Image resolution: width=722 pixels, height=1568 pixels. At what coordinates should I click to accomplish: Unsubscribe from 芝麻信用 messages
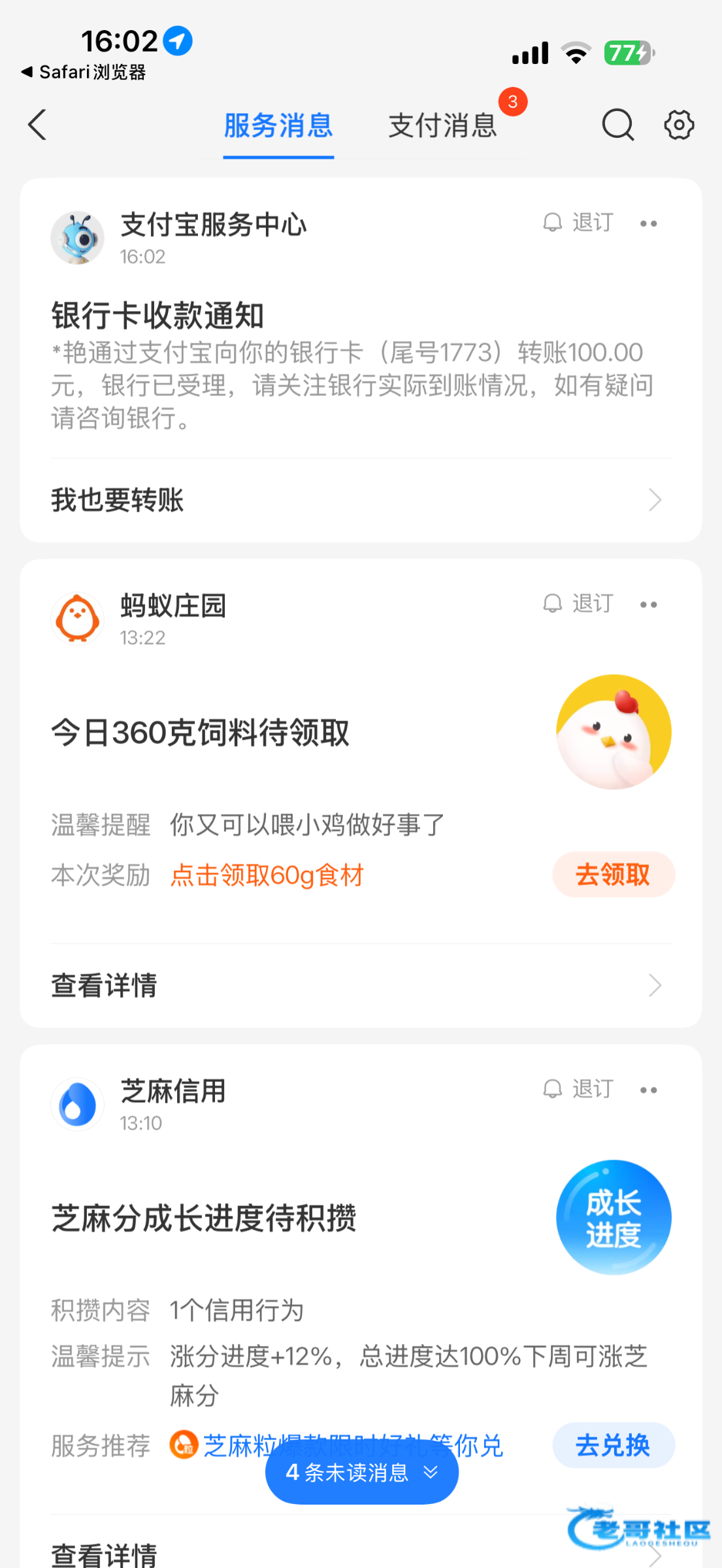(579, 1089)
